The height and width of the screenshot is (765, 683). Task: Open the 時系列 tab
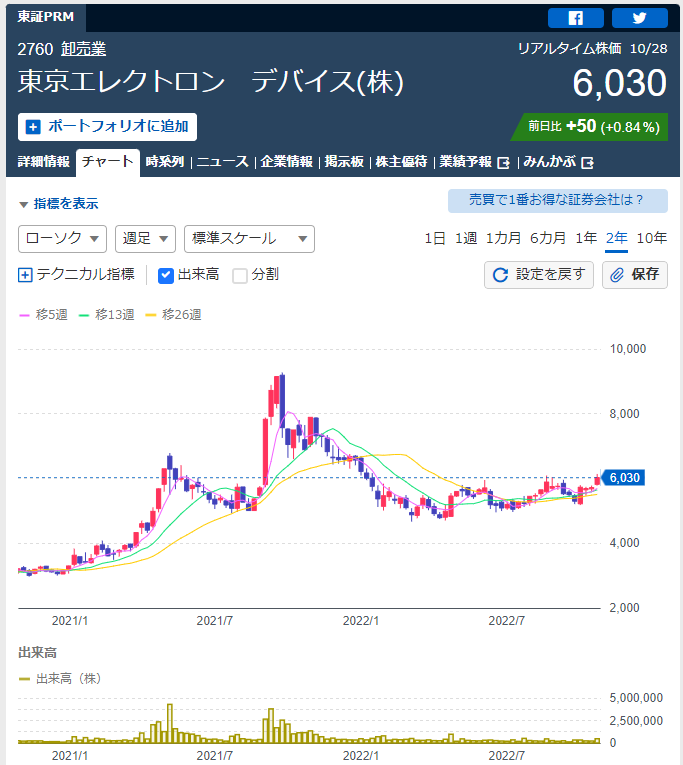click(x=164, y=162)
